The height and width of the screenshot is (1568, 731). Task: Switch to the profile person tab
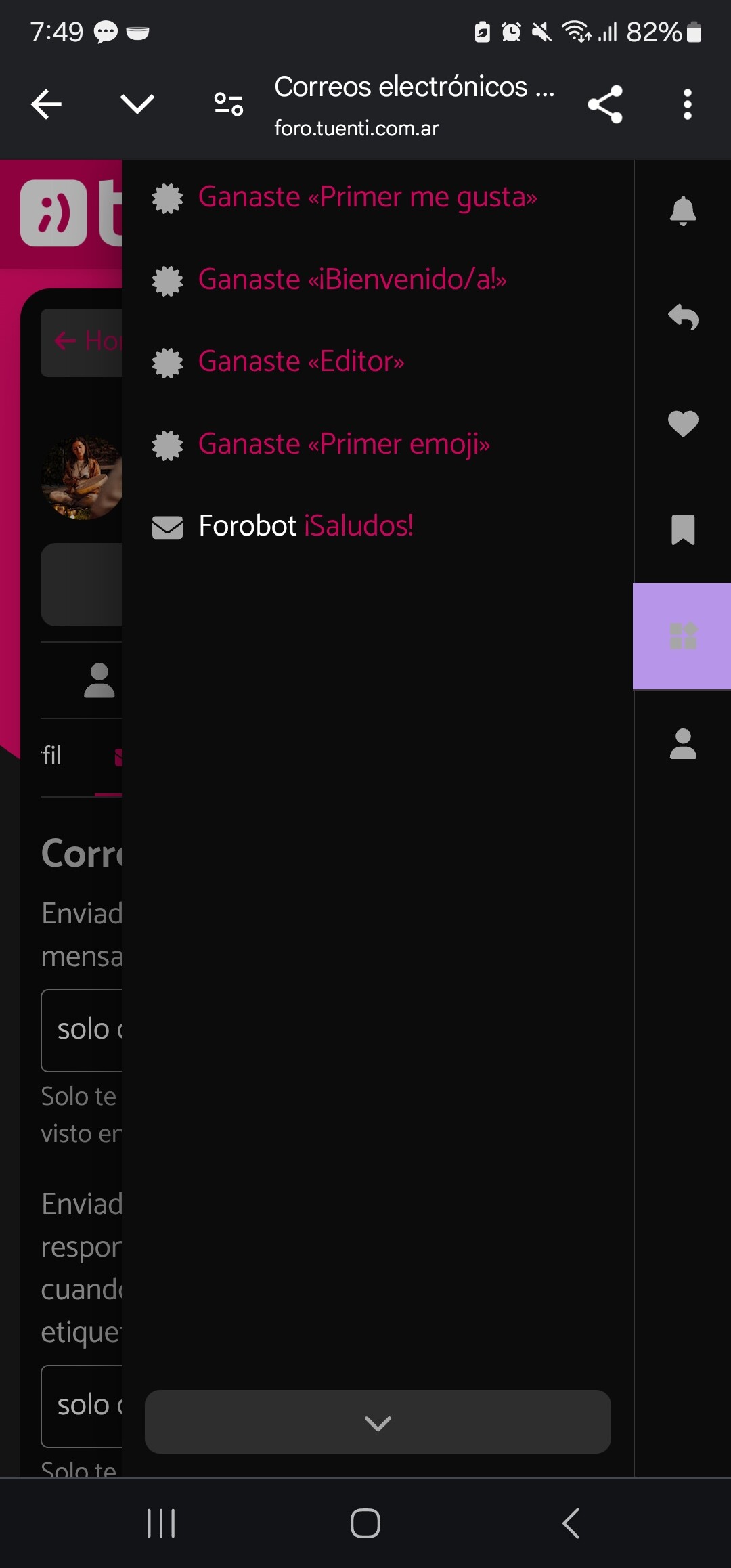[x=683, y=743]
